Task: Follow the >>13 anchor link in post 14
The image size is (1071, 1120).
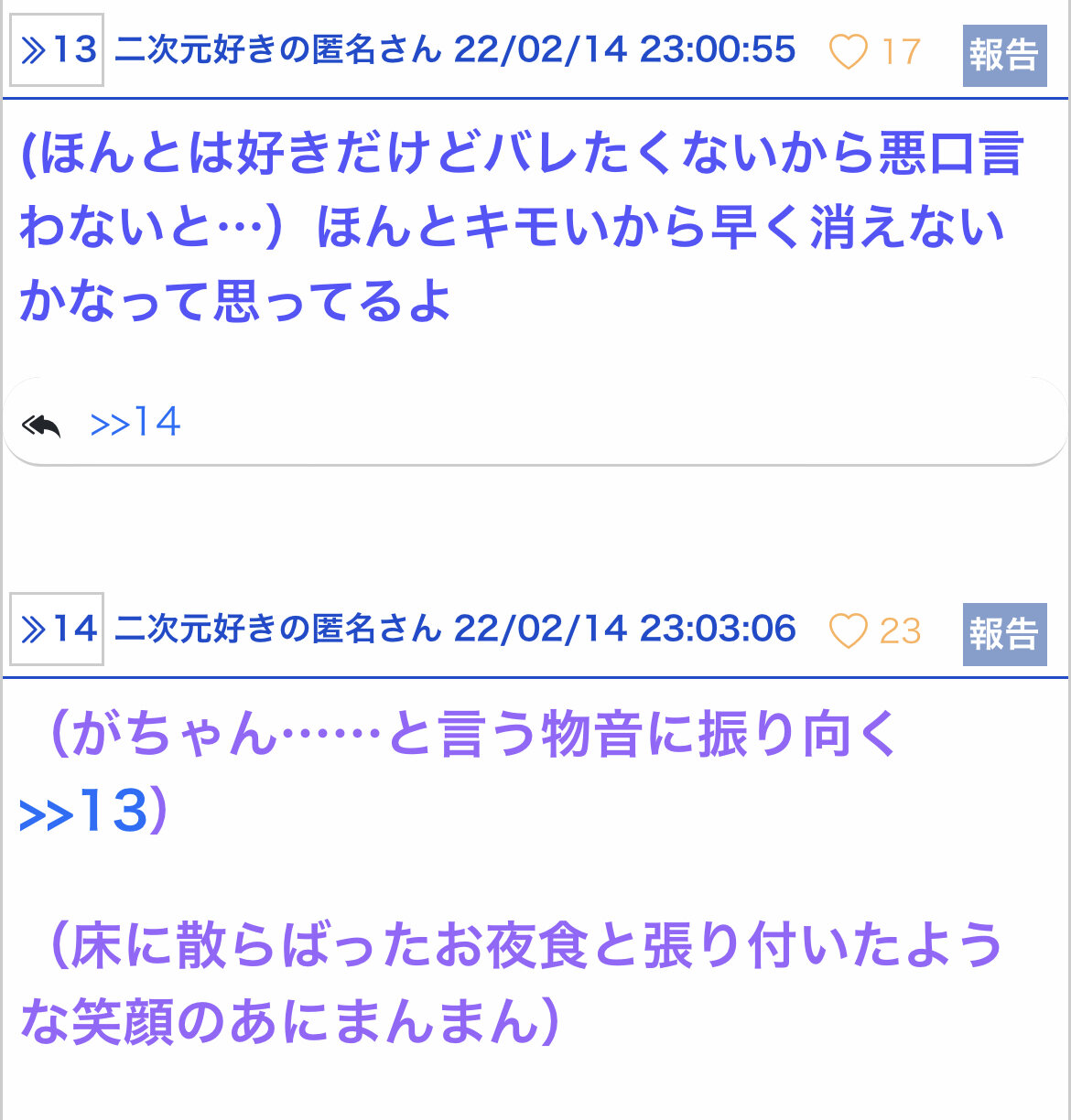Action: (83, 812)
